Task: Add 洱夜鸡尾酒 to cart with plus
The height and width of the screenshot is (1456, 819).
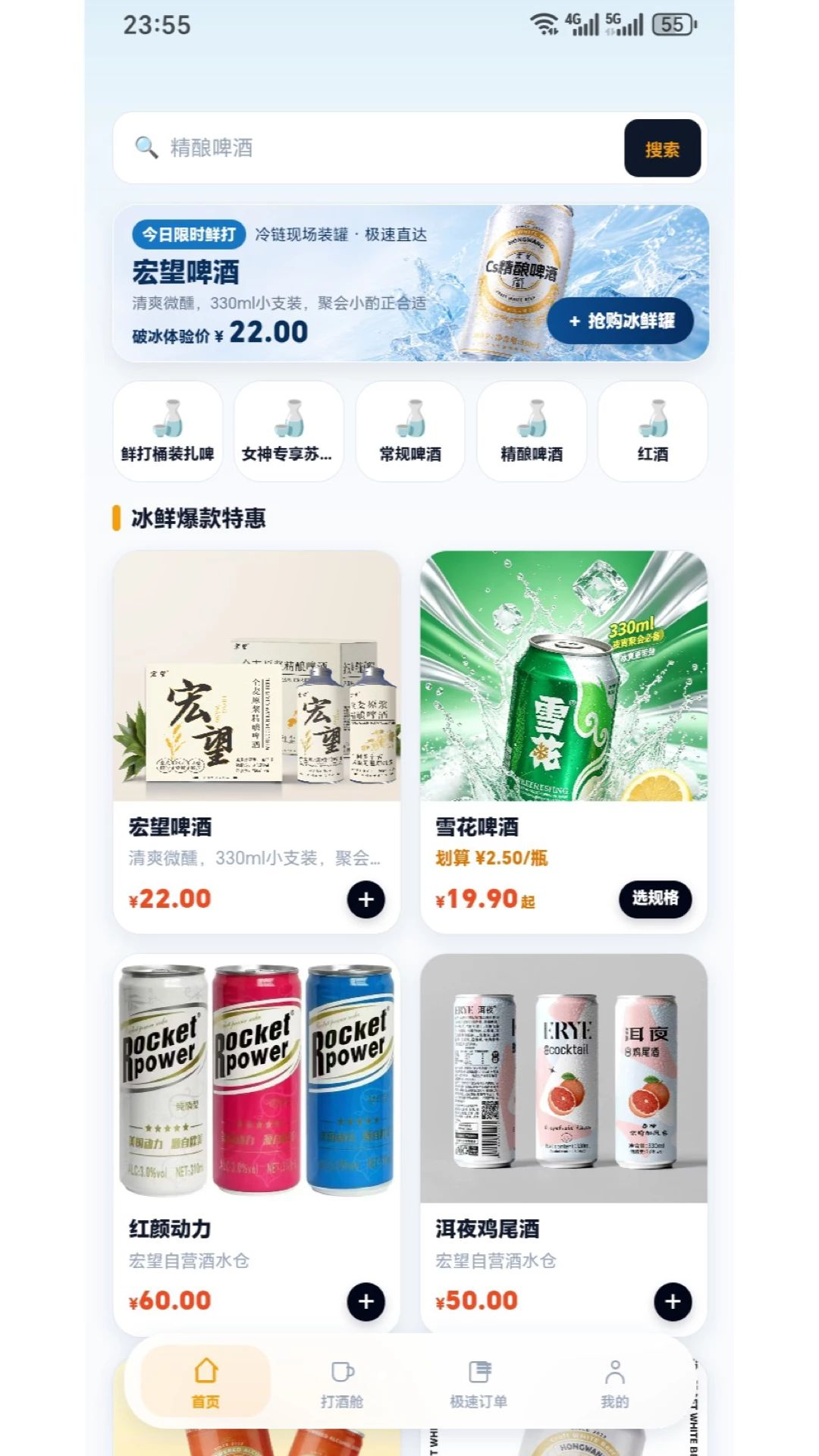Action: click(673, 1301)
